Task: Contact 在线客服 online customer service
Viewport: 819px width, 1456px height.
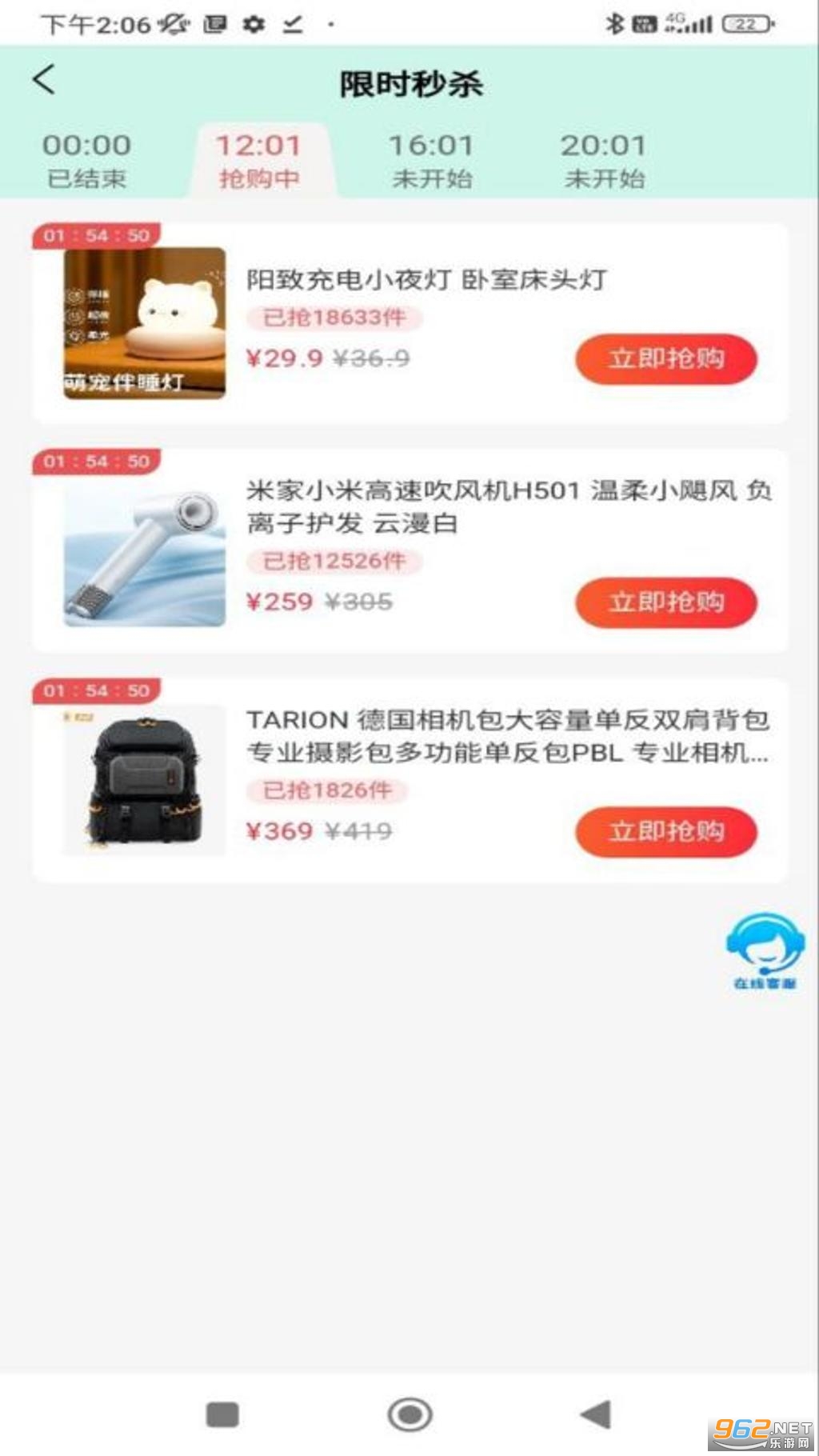Action: tap(765, 950)
